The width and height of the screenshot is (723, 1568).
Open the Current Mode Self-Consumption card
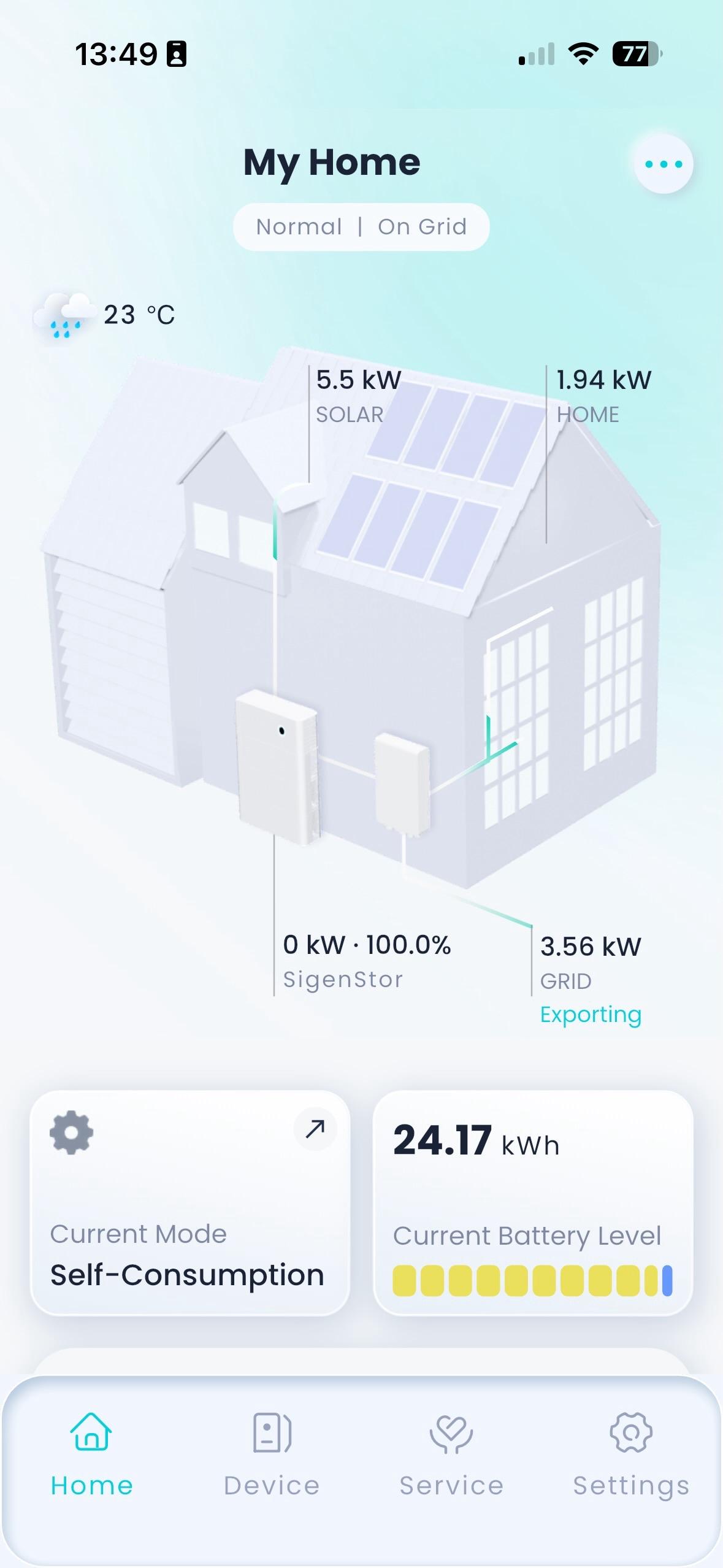[189, 1204]
